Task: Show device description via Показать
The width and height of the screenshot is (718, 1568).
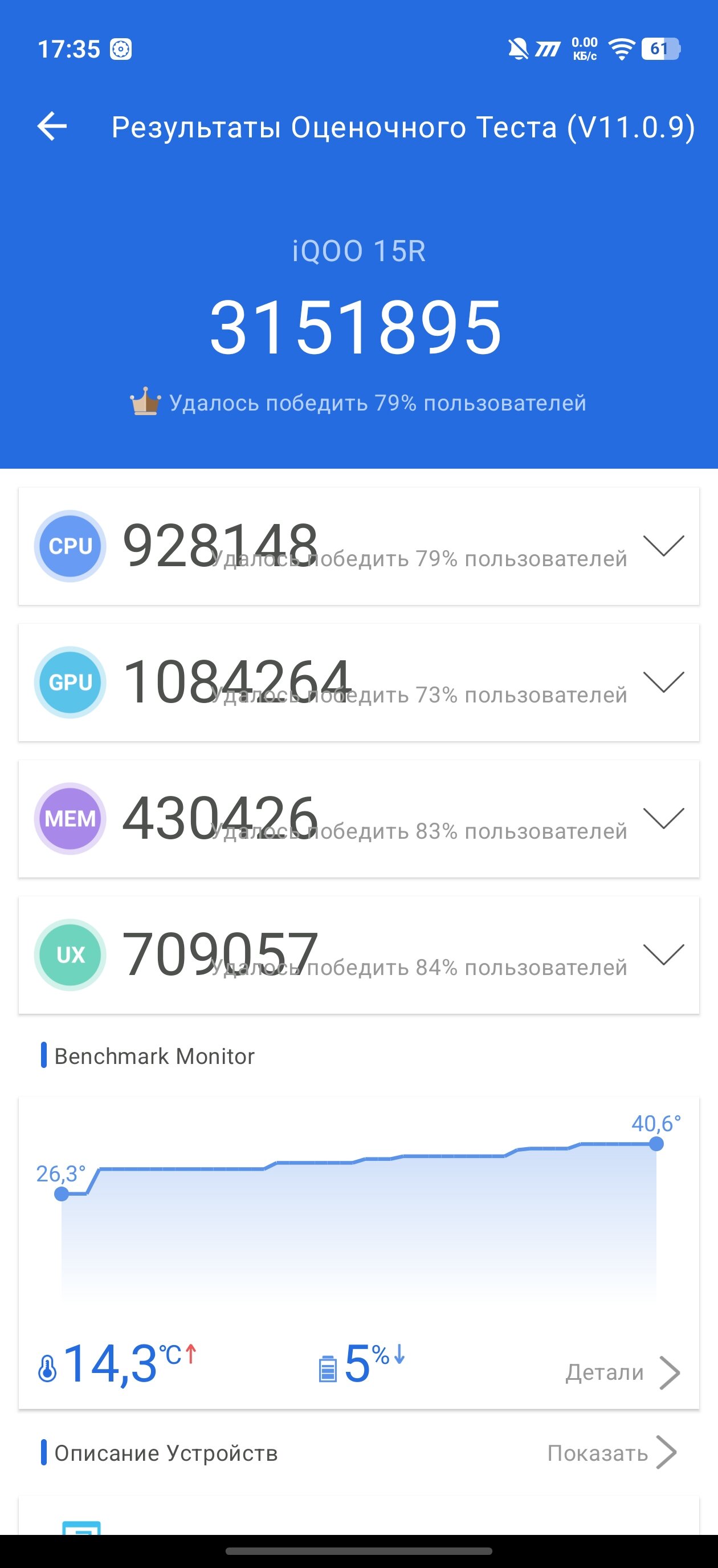Action: (611, 1452)
